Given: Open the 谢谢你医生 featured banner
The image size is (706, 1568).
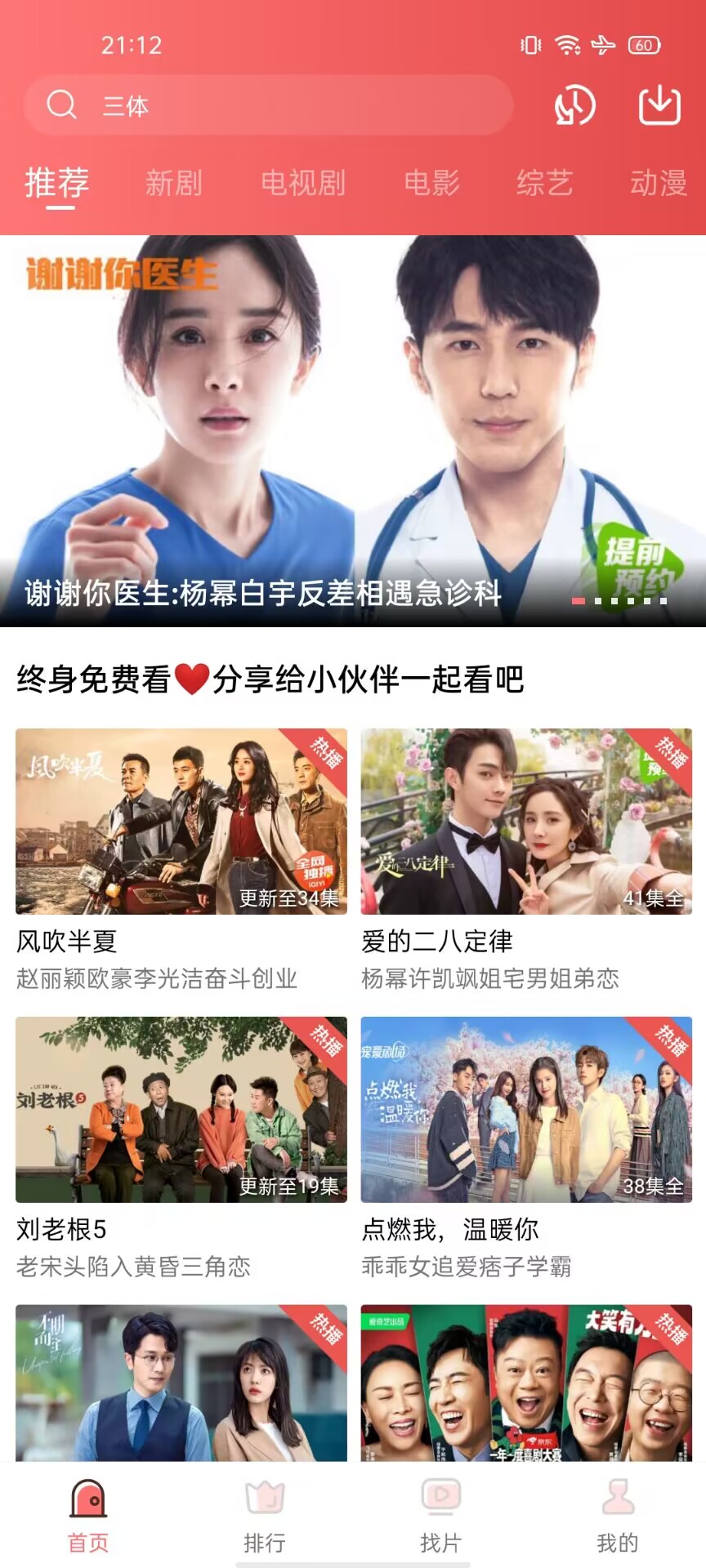Looking at the screenshot, I should [353, 430].
